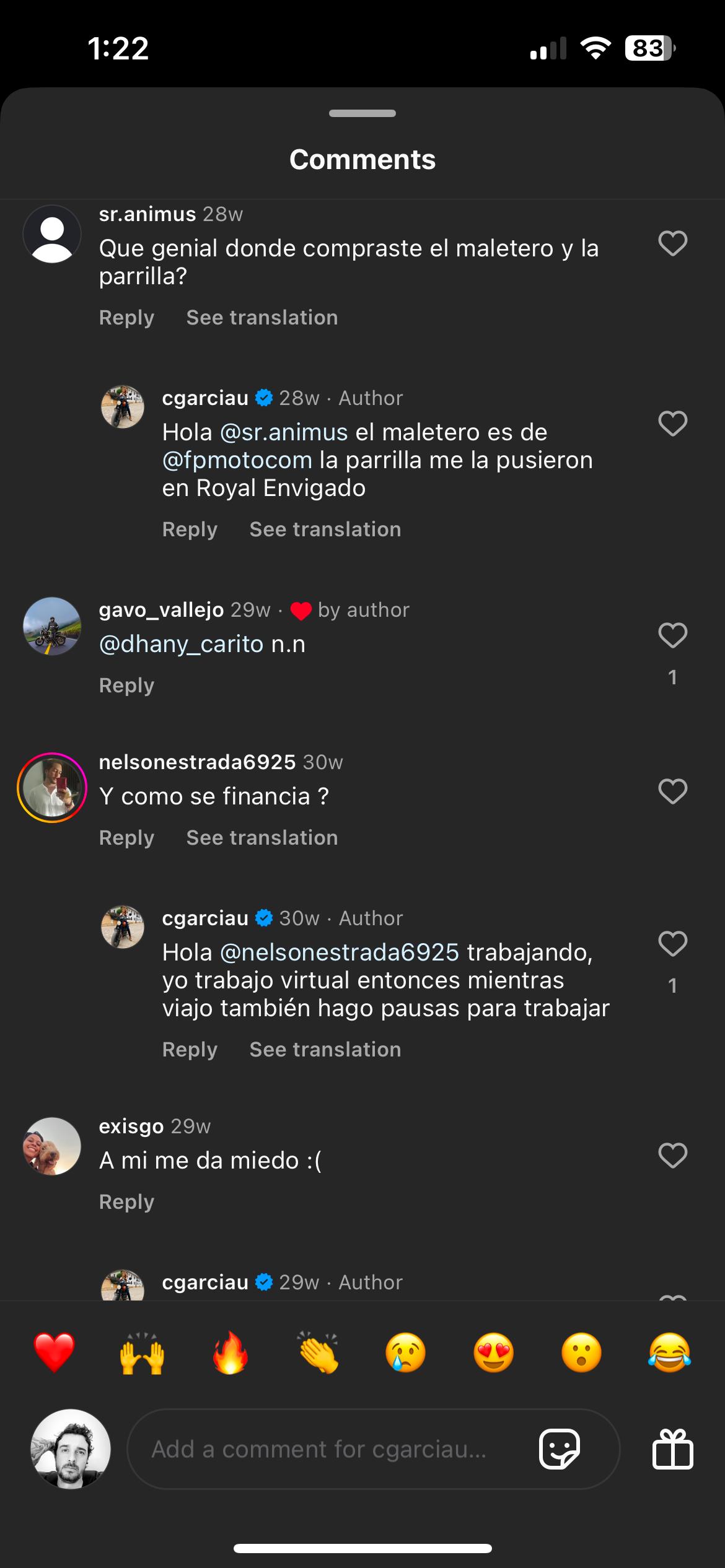Image resolution: width=725 pixels, height=1568 pixels.
Task: Open the @dhany_carito mention
Action: [181, 644]
